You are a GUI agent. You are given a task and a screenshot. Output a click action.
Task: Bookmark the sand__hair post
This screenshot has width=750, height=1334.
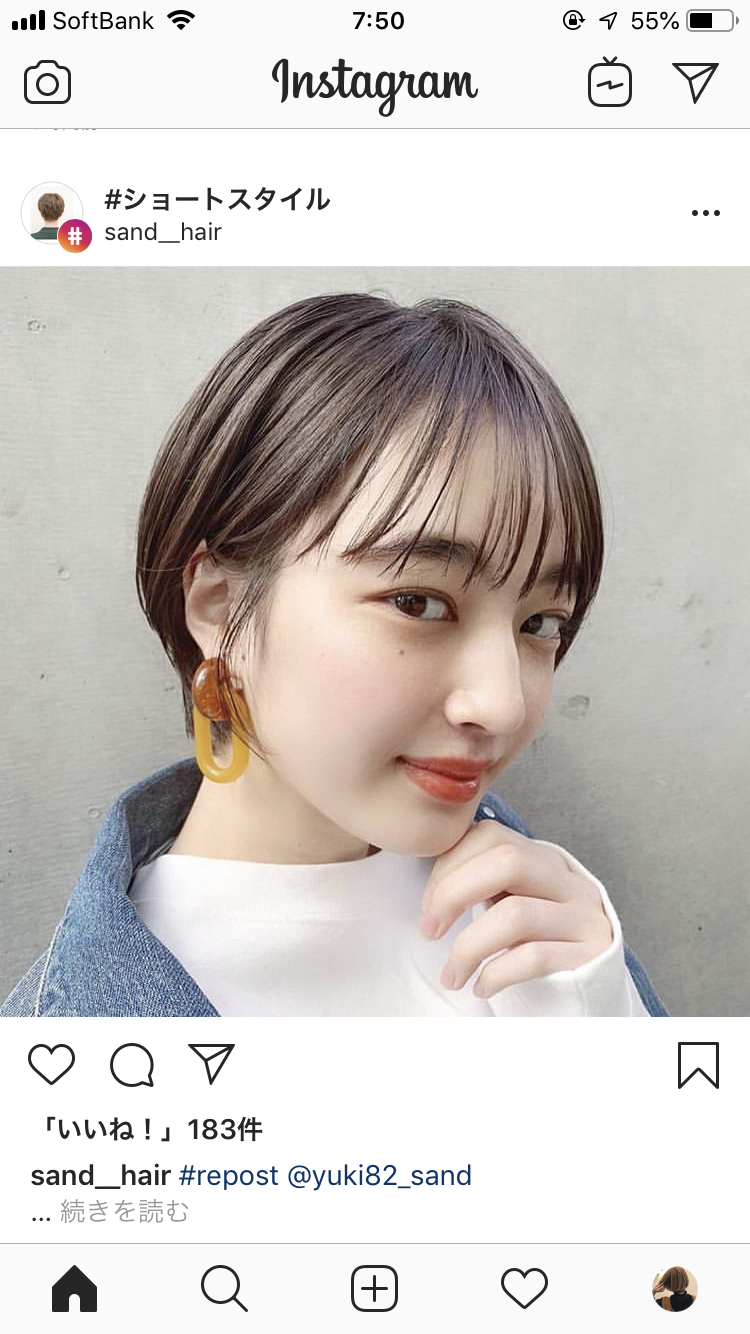(x=698, y=1065)
